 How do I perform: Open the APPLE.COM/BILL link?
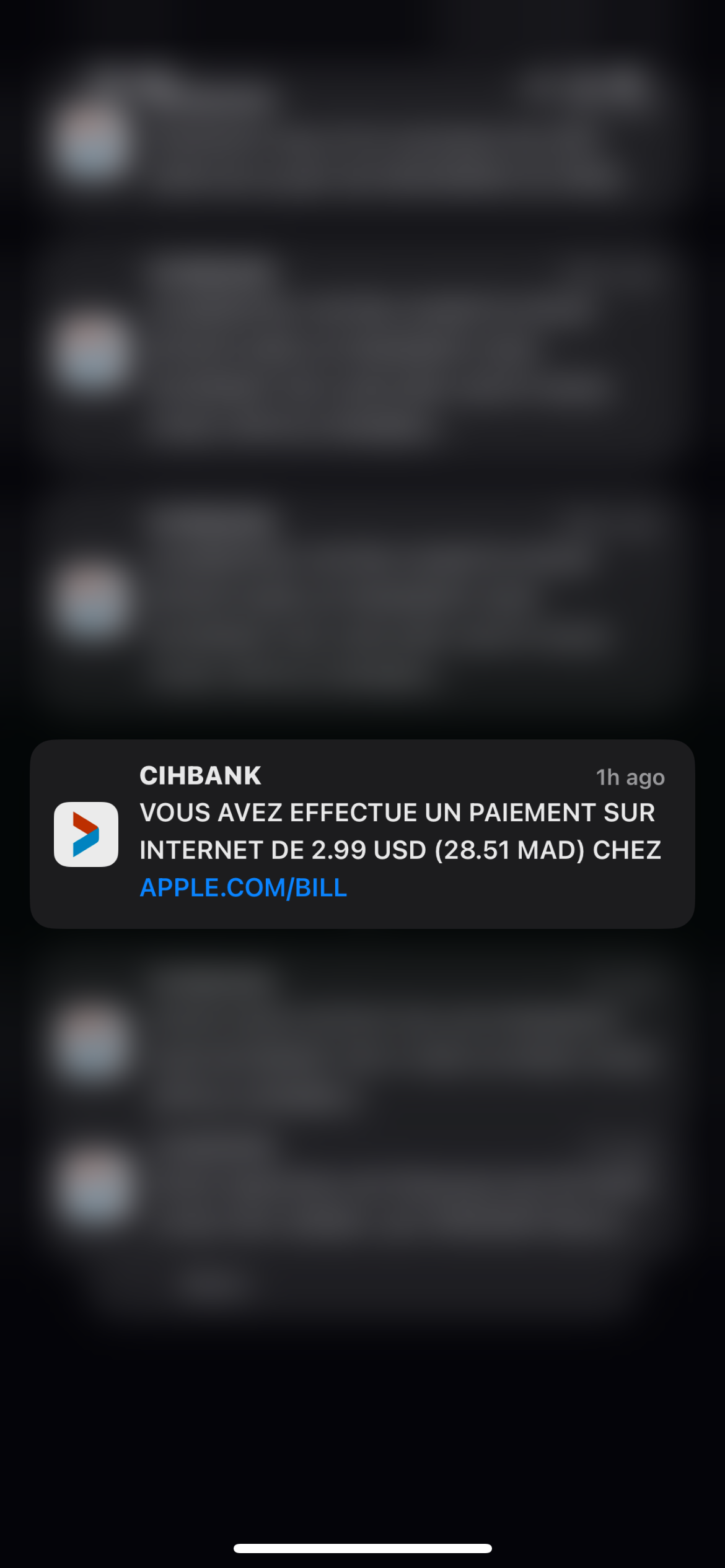click(x=243, y=887)
